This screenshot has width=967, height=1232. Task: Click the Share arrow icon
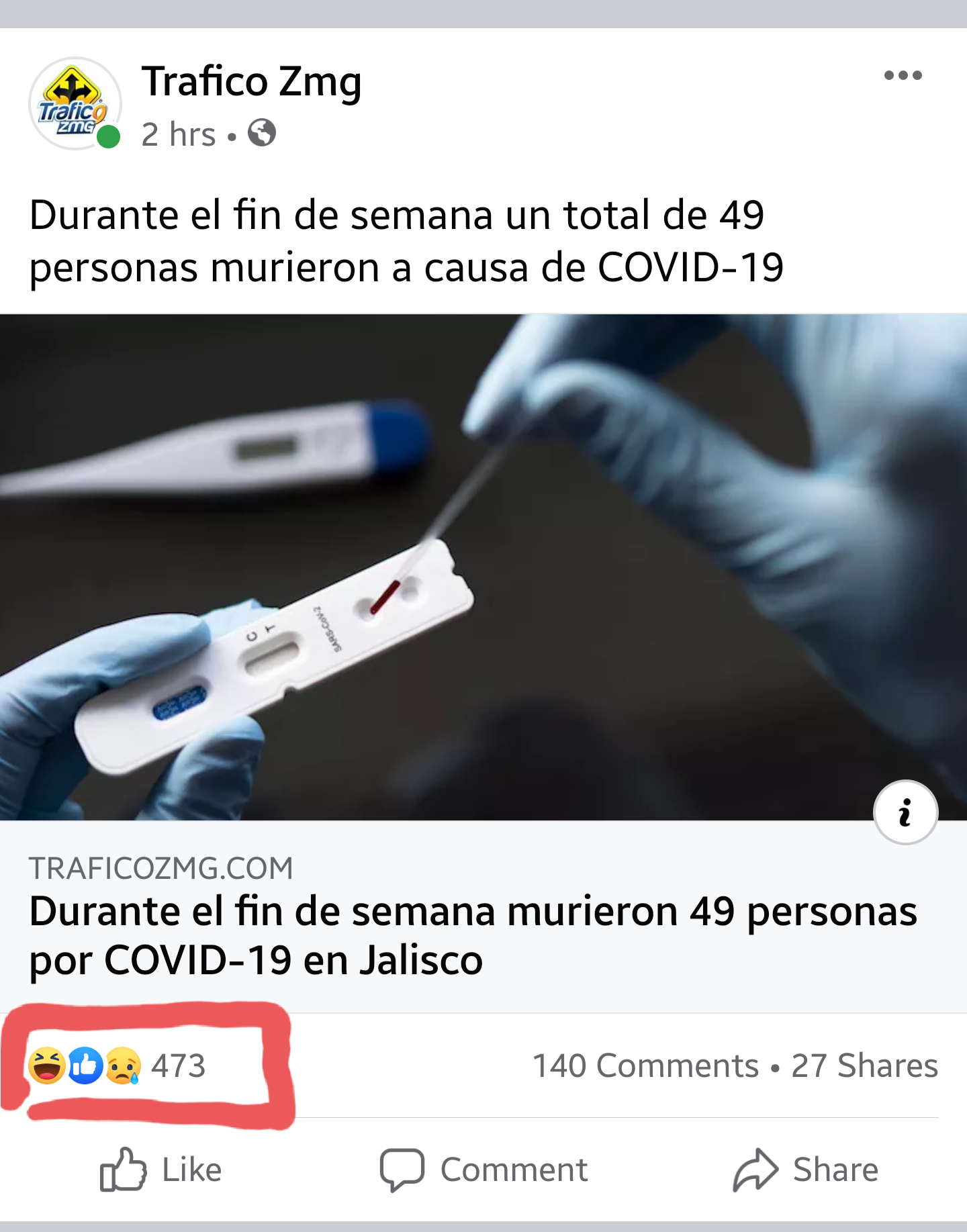(x=757, y=1169)
